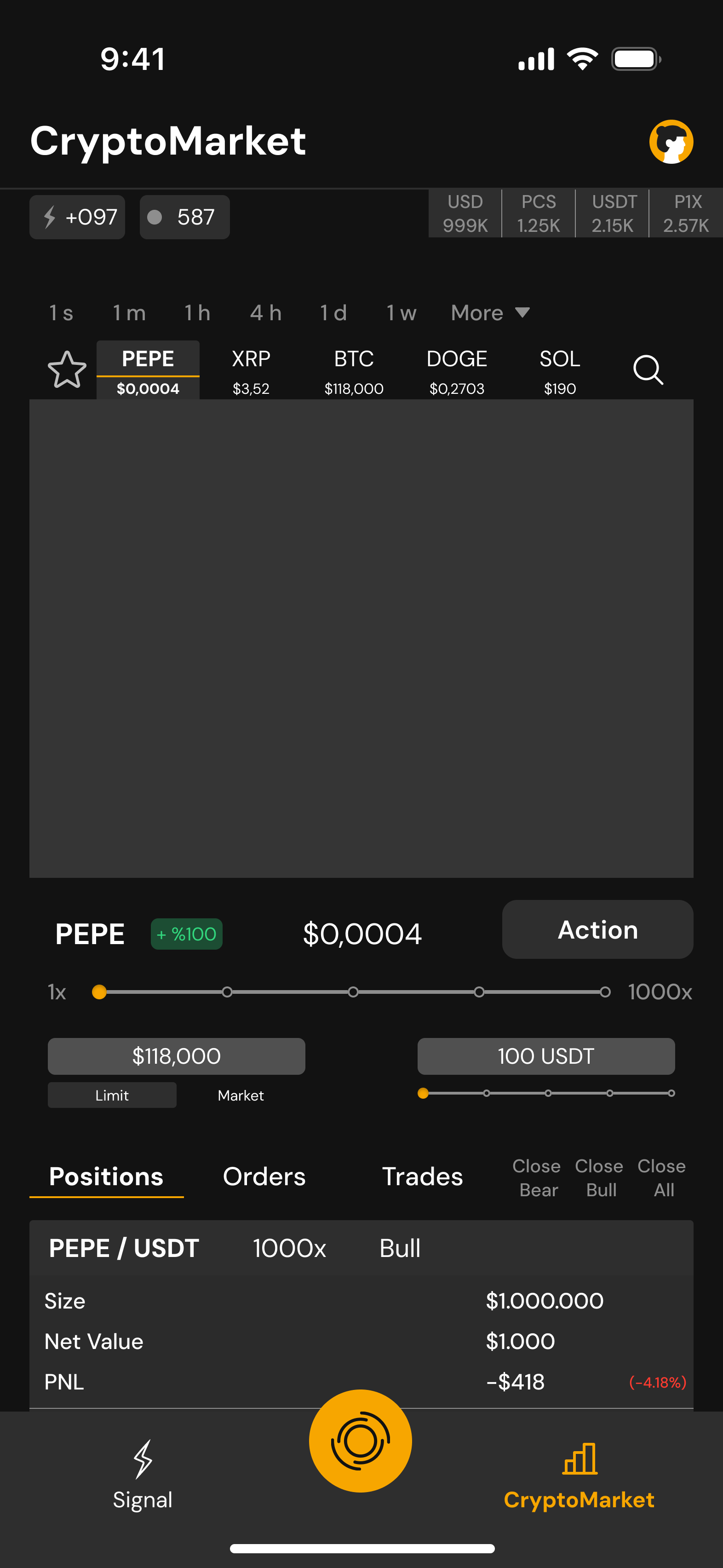The width and height of the screenshot is (723, 1568).
Task: Set chart timeframe to 1 h
Action: click(x=197, y=313)
